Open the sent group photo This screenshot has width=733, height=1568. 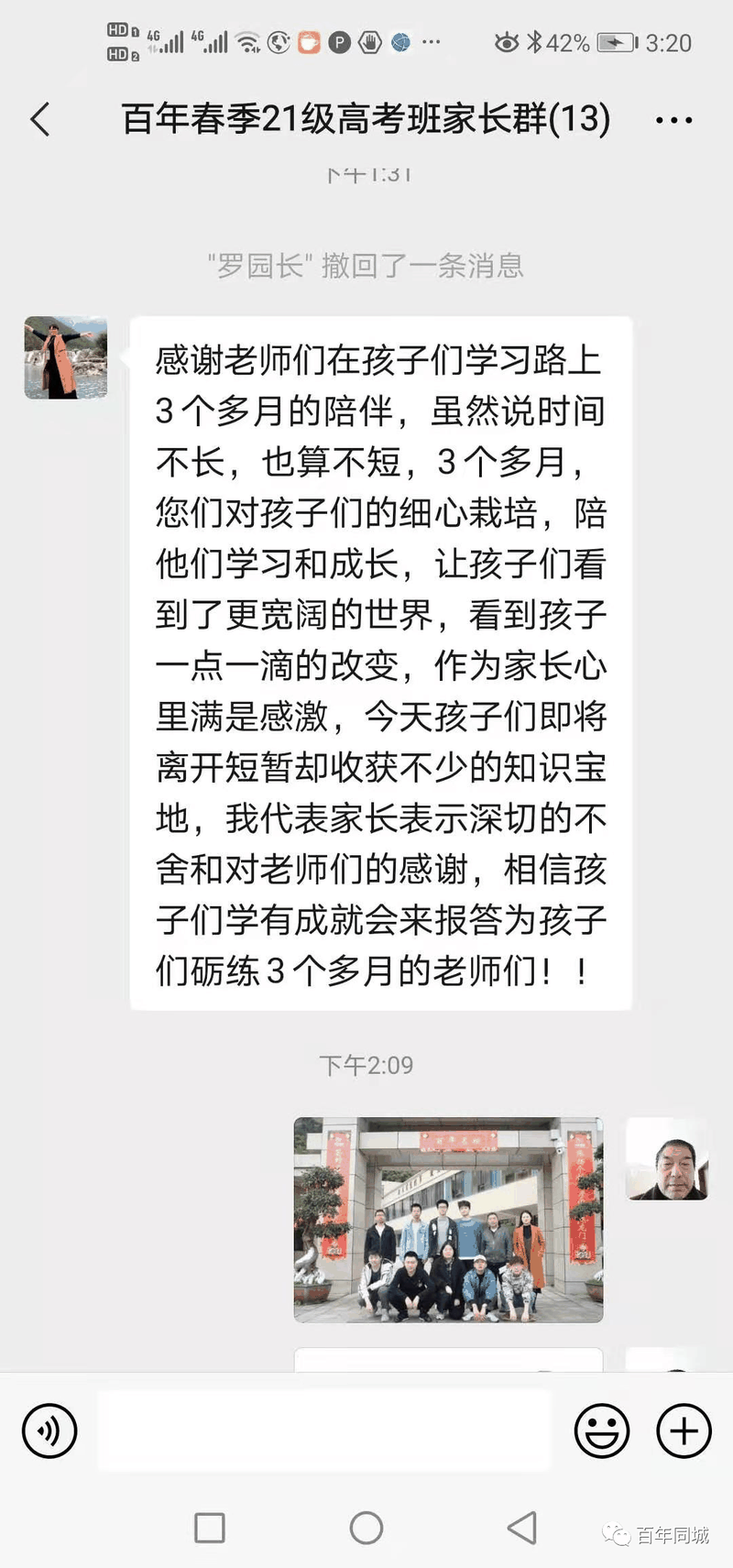pos(448,1219)
